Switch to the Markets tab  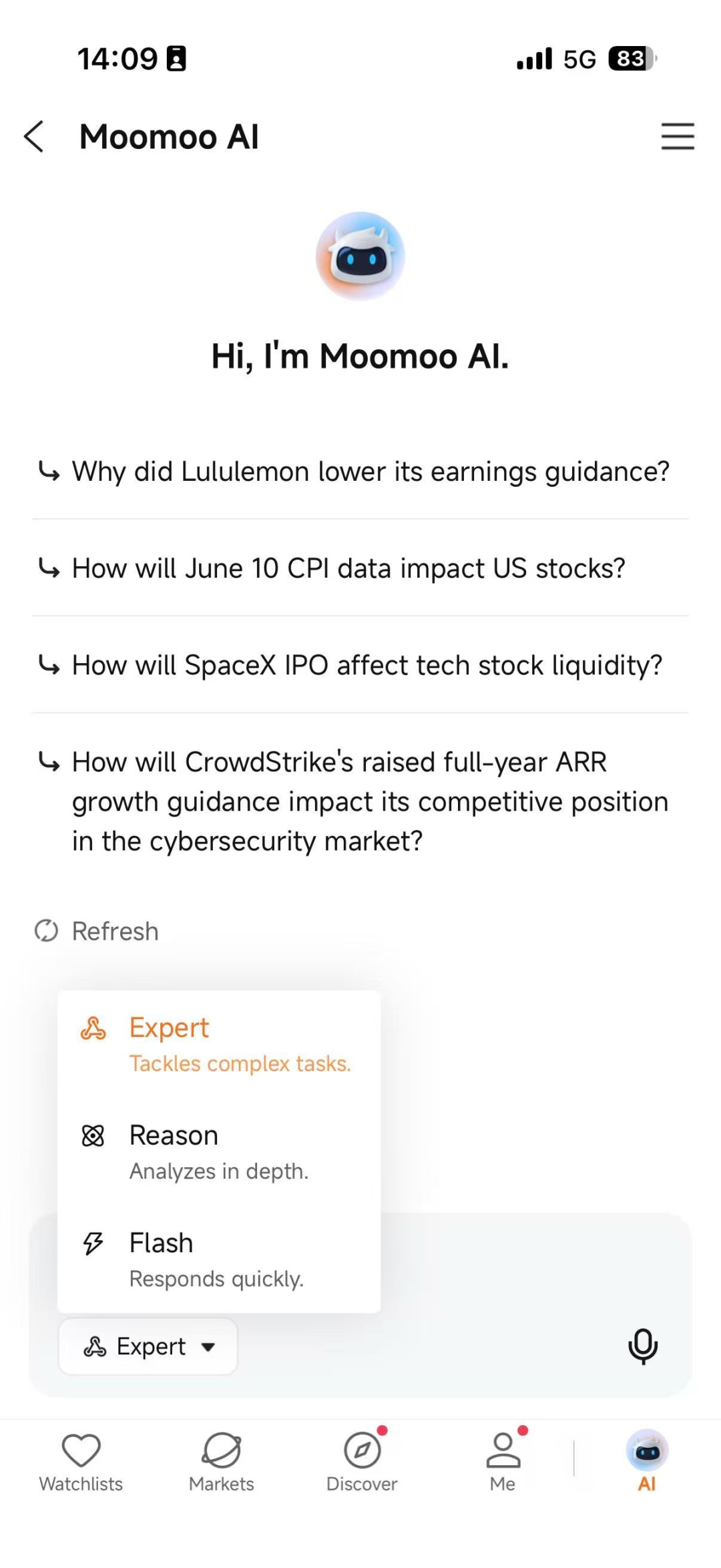click(222, 1462)
